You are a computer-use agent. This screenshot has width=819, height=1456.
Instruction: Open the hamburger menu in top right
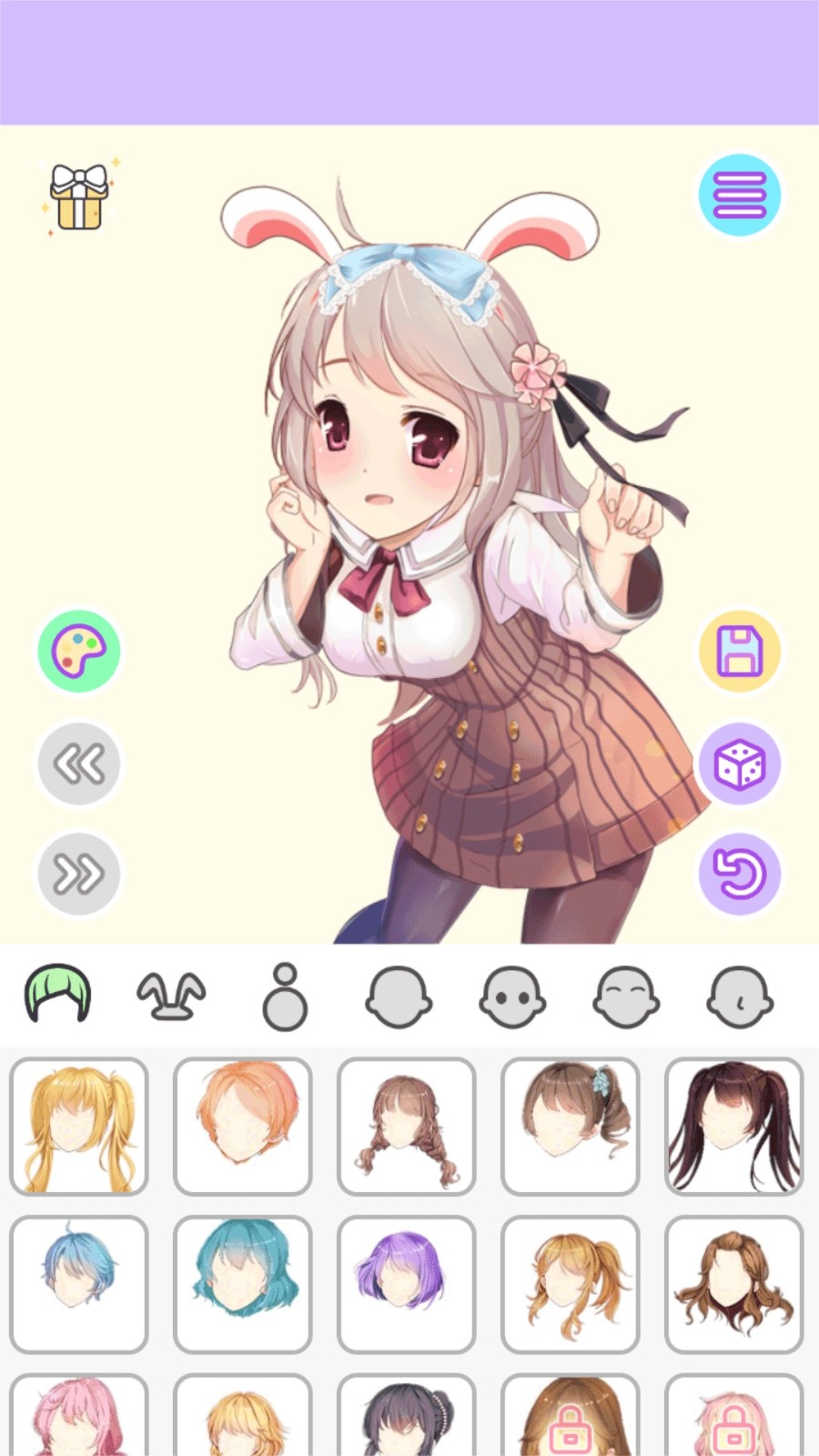click(740, 194)
